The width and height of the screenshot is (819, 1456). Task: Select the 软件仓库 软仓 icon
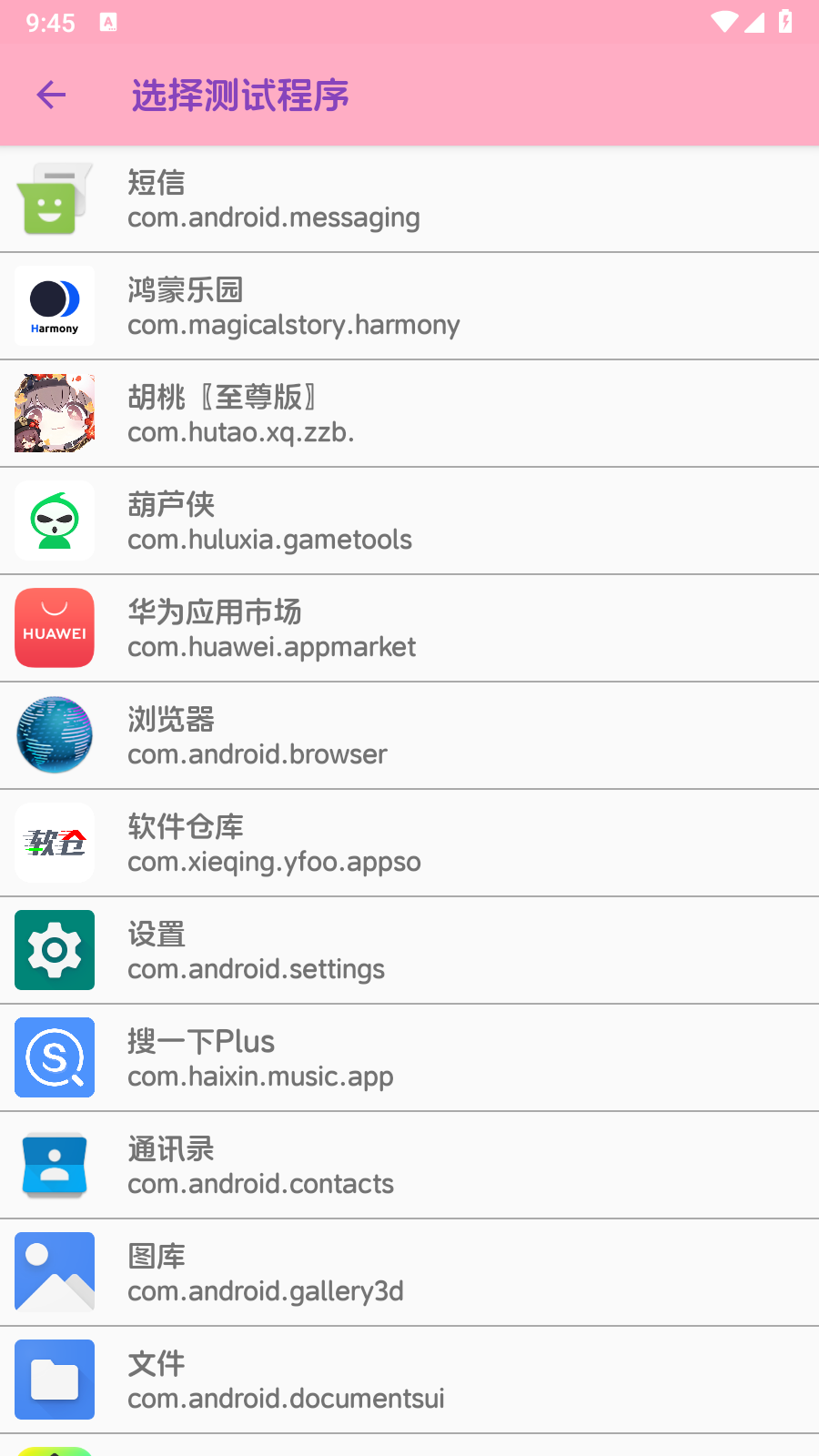coord(54,843)
